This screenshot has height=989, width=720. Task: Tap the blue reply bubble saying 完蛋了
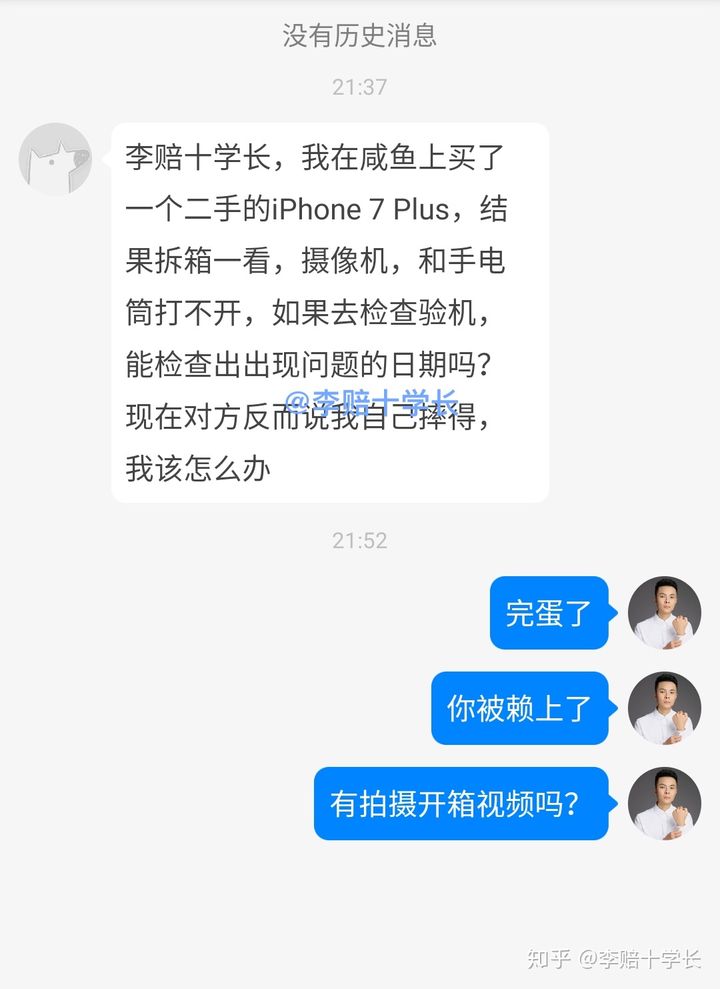click(549, 616)
